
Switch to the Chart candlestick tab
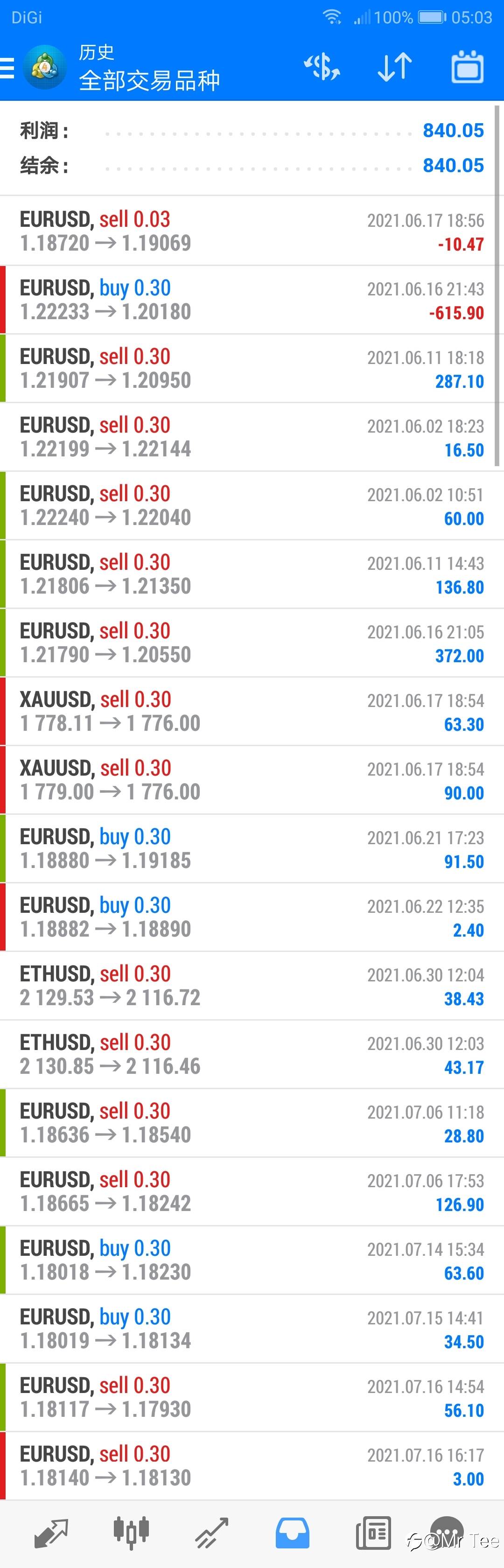coord(131,1533)
